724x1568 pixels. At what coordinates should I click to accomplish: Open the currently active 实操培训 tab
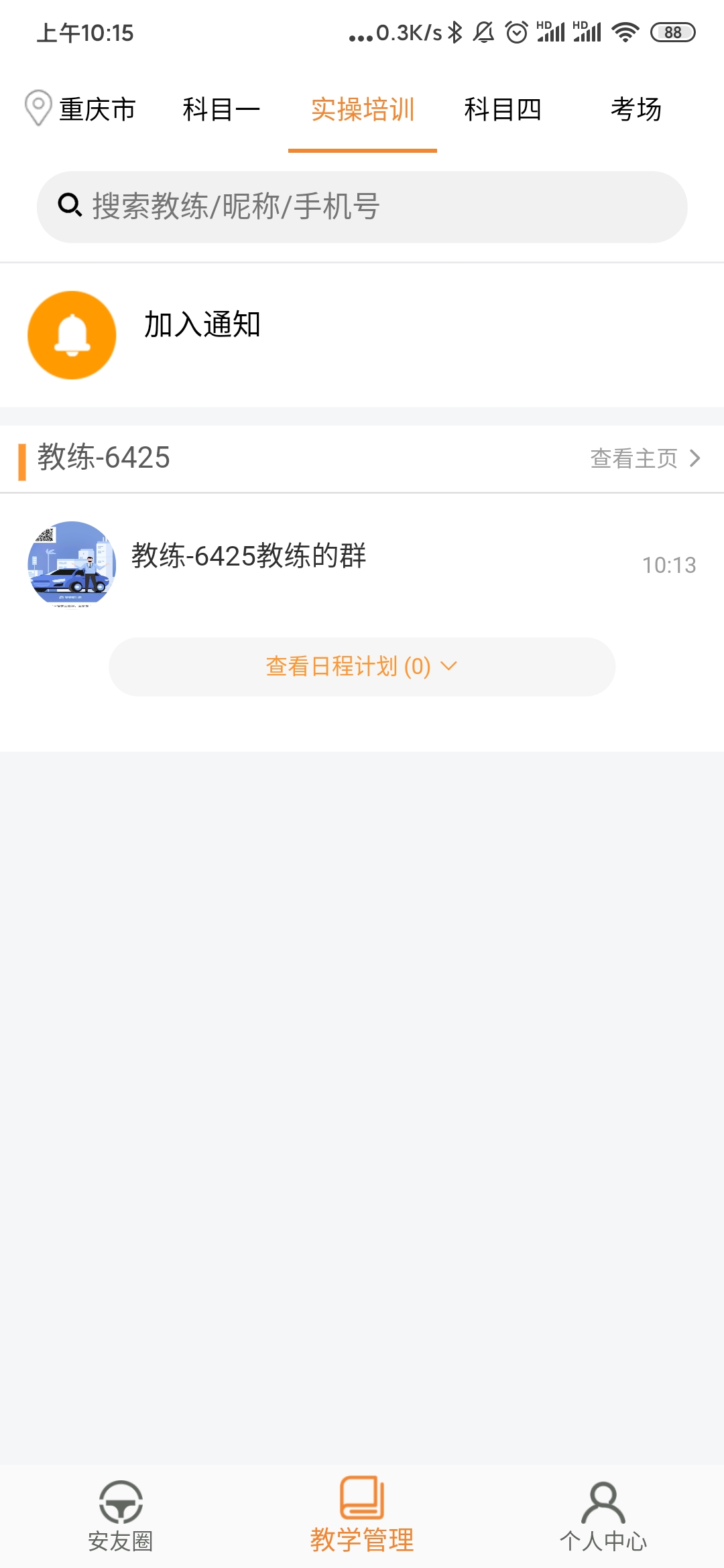coord(362,109)
